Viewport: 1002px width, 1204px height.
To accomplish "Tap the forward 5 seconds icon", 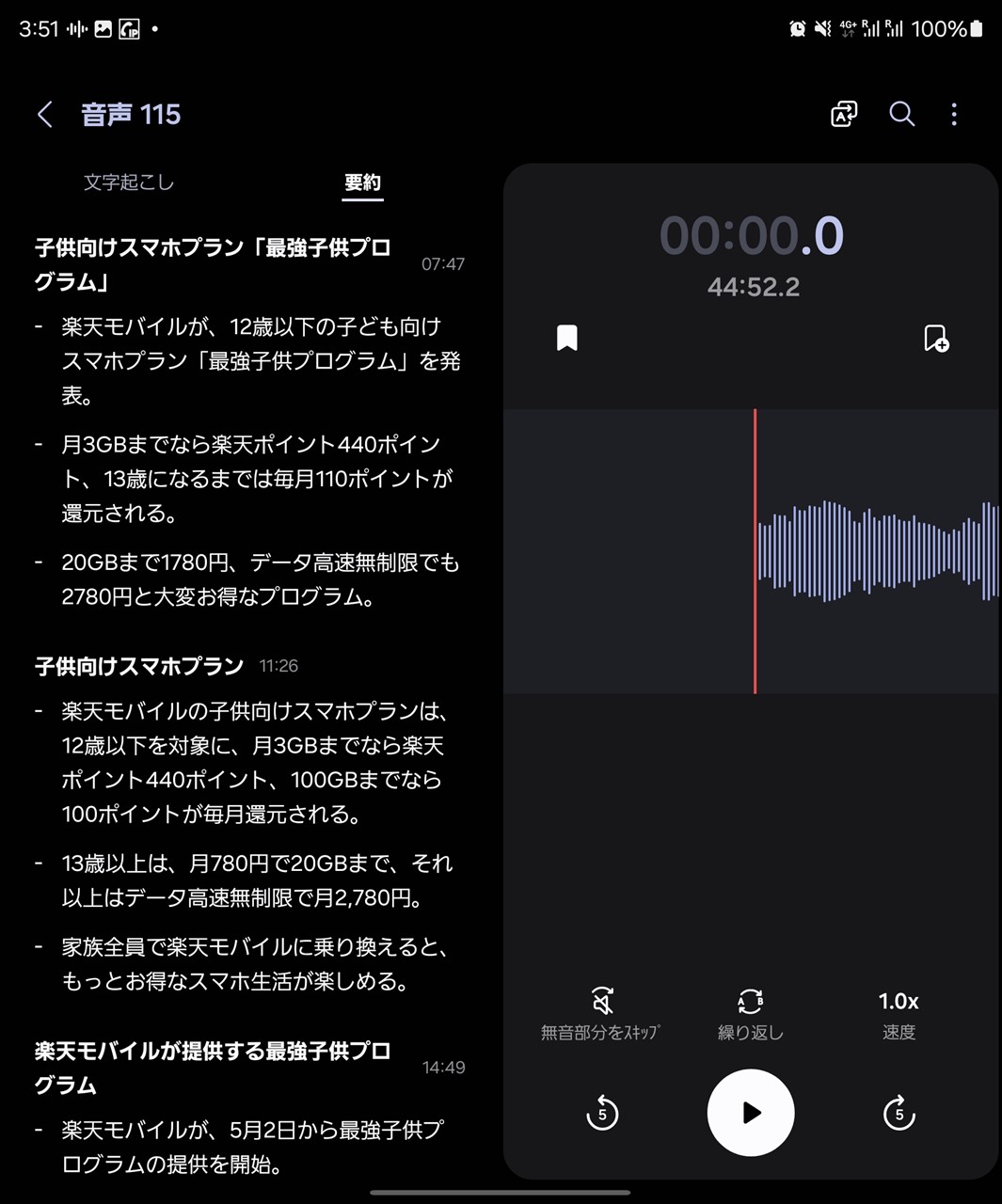I will (x=899, y=1113).
